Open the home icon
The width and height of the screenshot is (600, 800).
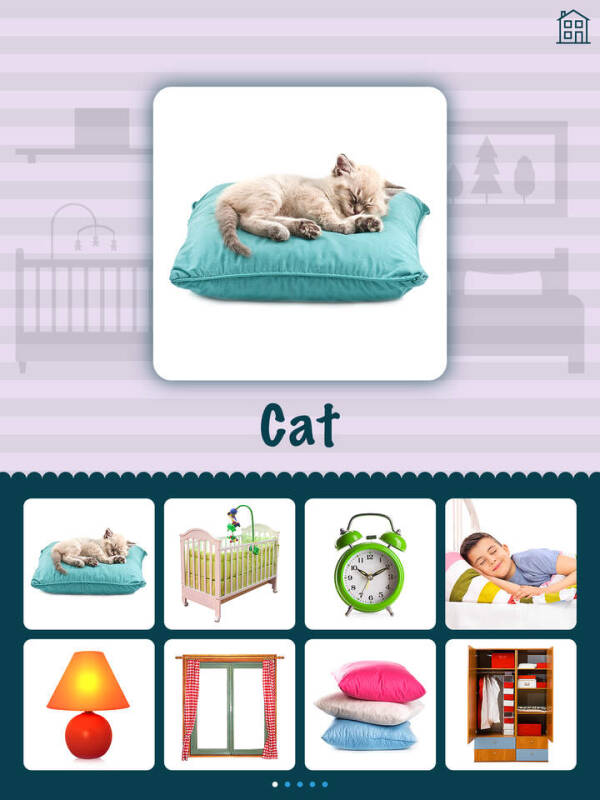(573, 27)
